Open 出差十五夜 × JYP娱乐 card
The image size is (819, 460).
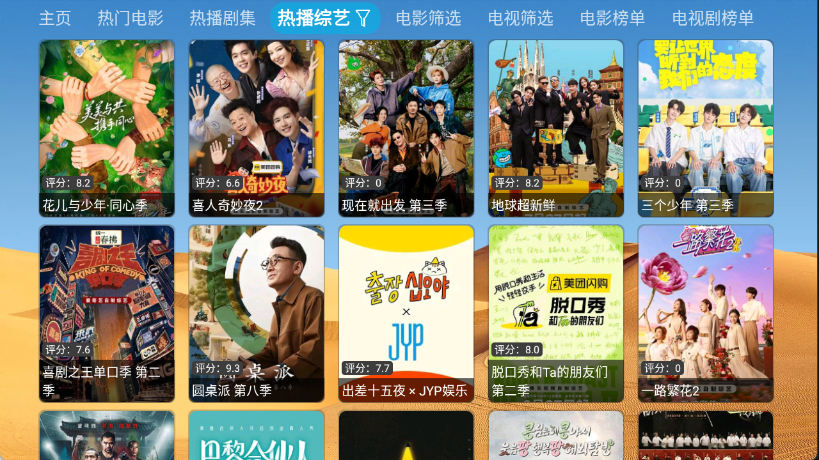(406, 313)
